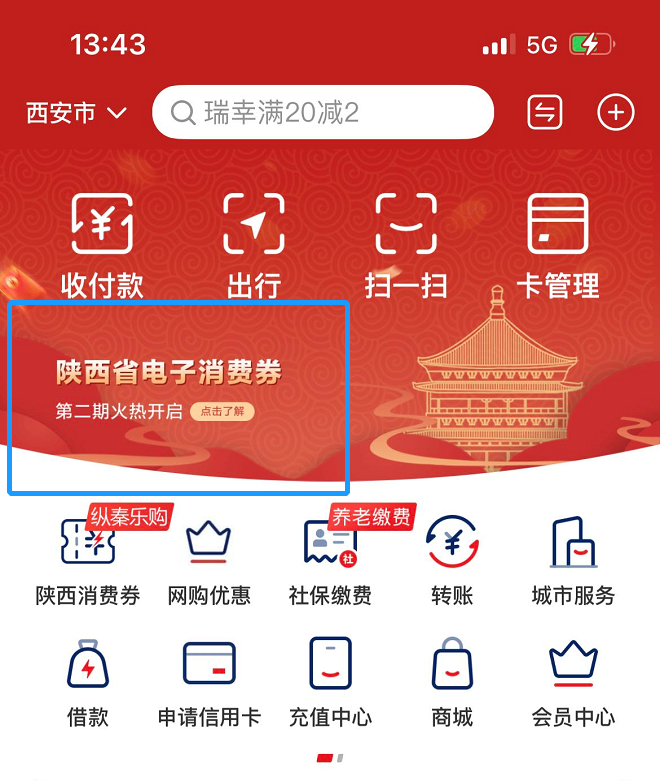Open the 西安市 city selector
The width and height of the screenshot is (666, 781).
pyautogui.click(x=76, y=113)
